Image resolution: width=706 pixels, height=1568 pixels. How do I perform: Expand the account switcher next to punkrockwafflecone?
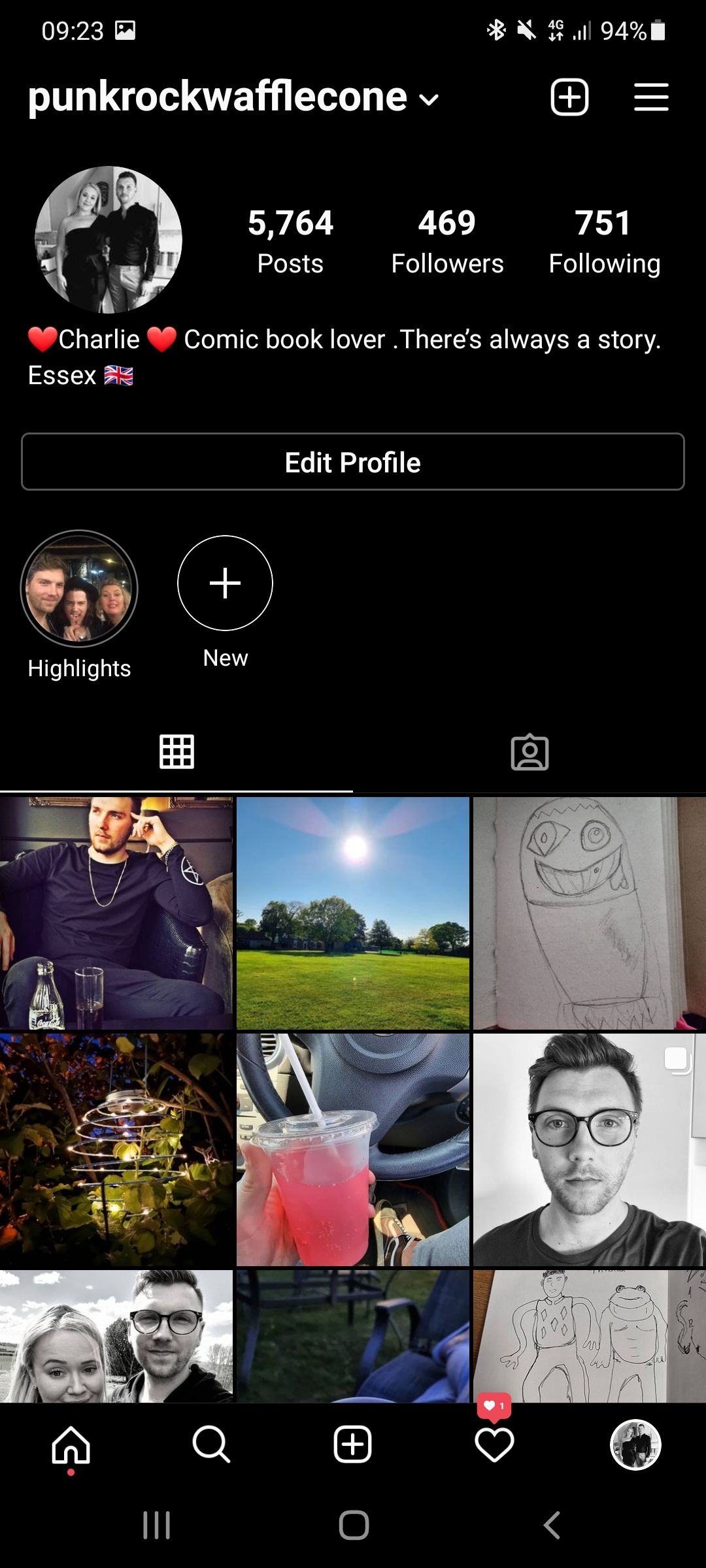(428, 99)
